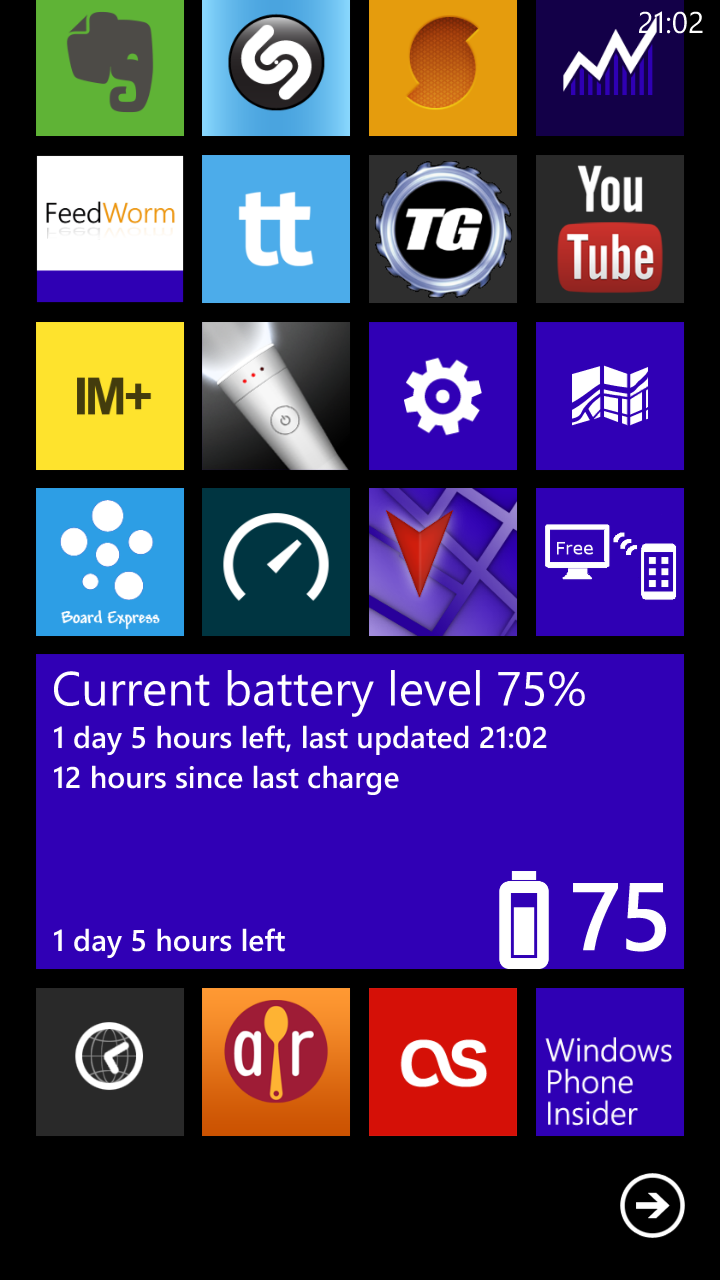Launch the Allrecipes spoon tile
Viewport: 720px width, 1280px height.
(276, 1061)
